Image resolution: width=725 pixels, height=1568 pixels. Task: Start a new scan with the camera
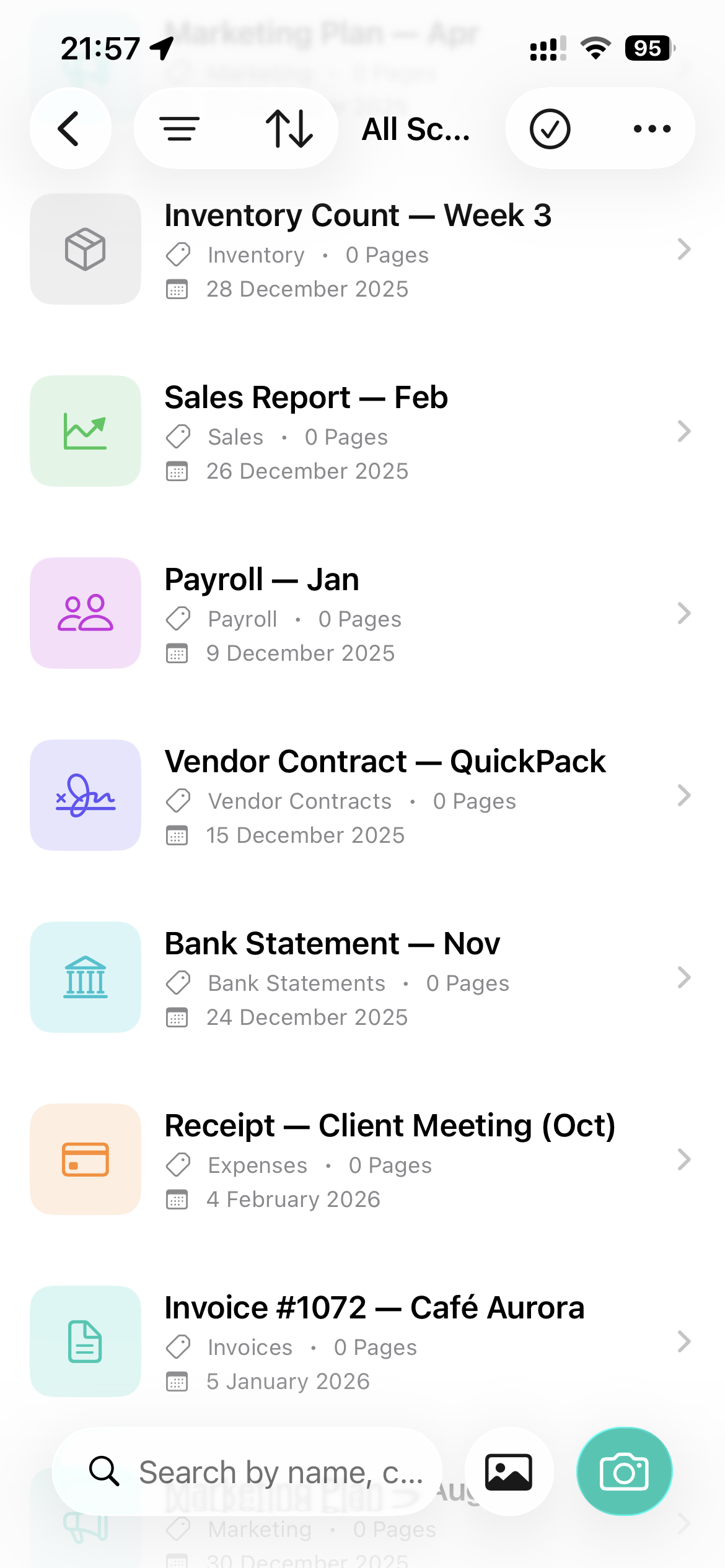point(624,1471)
